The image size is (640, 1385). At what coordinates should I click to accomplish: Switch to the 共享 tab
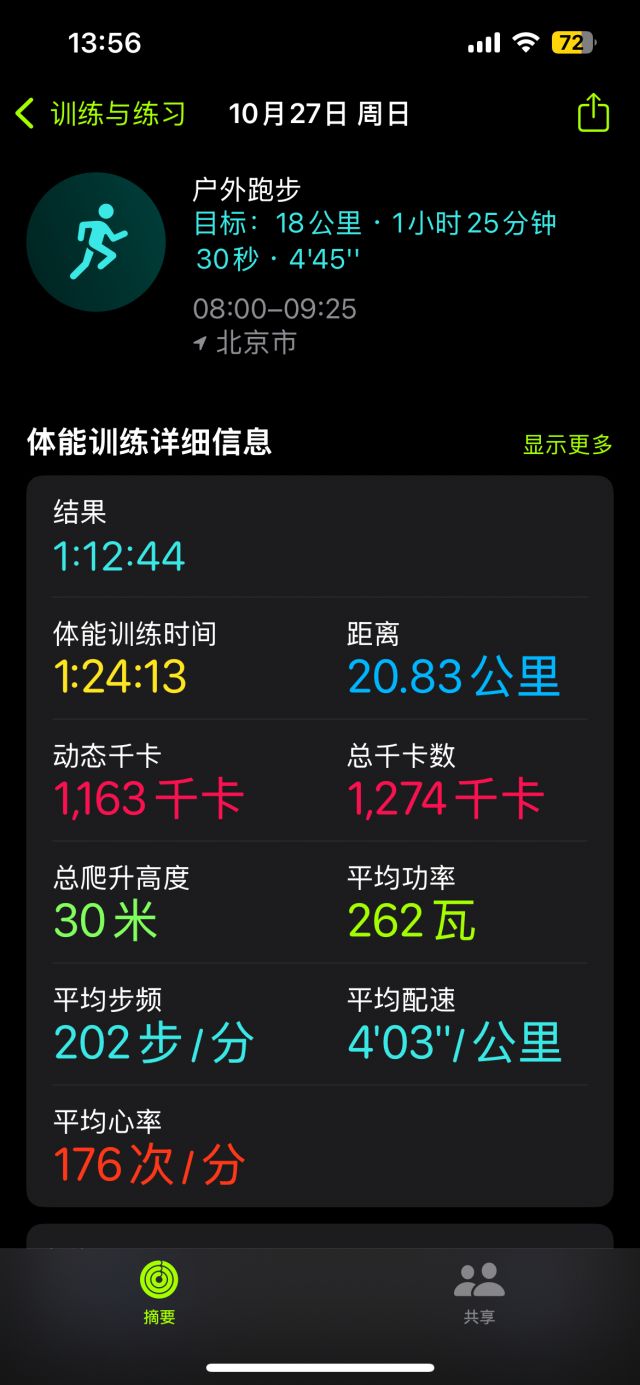(x=479, y=1291)
